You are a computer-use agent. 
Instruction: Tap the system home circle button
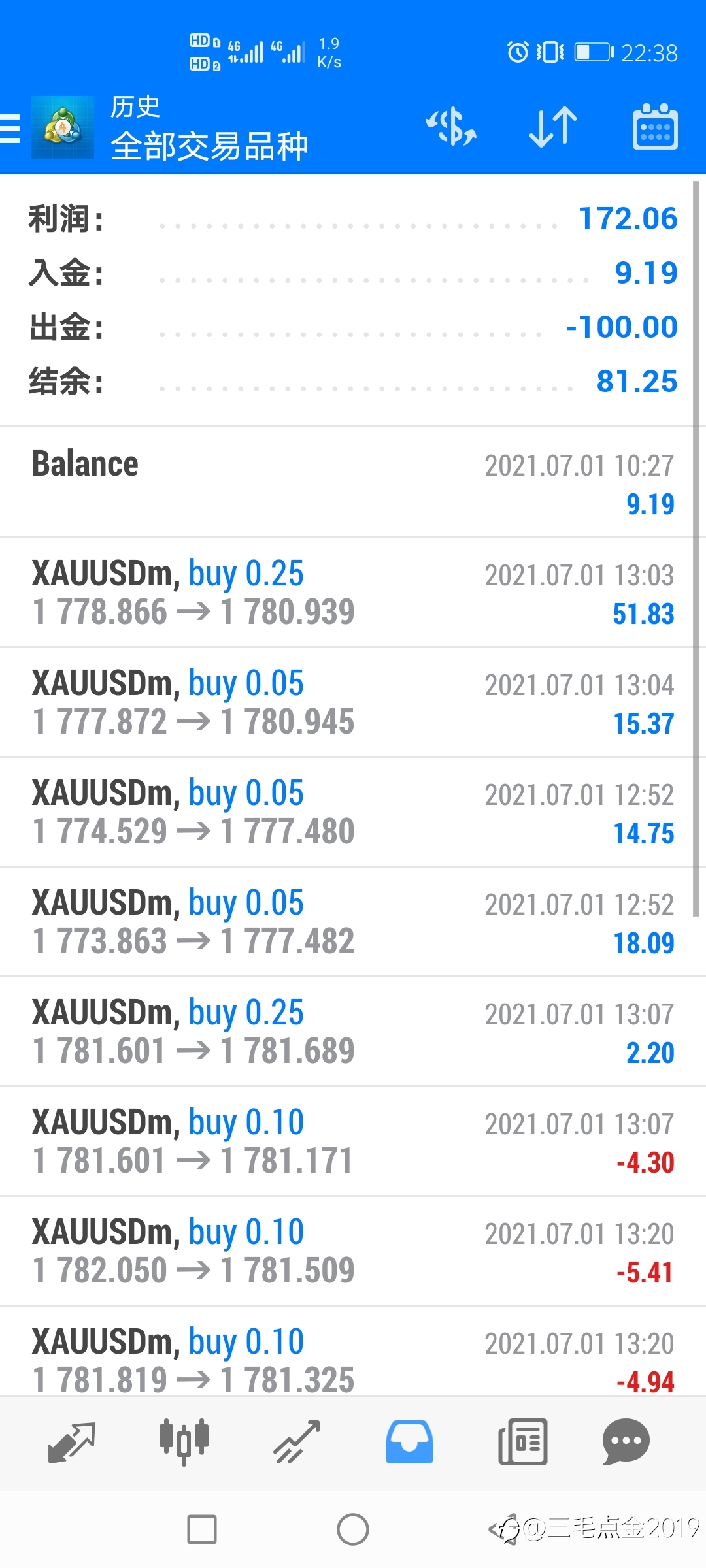353,1529
